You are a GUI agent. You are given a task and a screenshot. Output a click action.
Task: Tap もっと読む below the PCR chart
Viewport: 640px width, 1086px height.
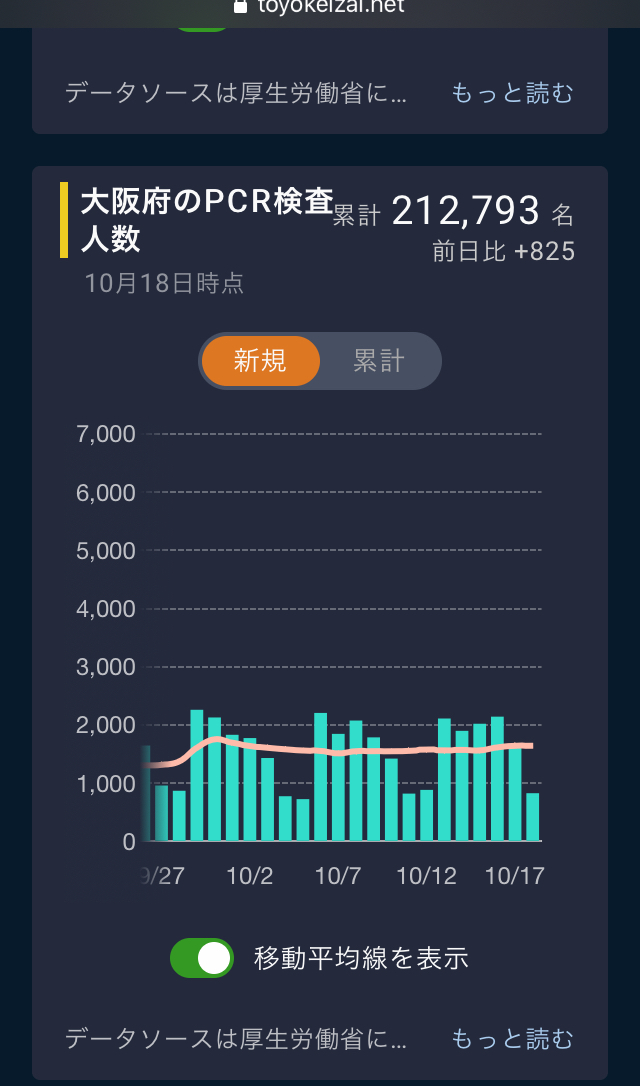(512, 1038)
